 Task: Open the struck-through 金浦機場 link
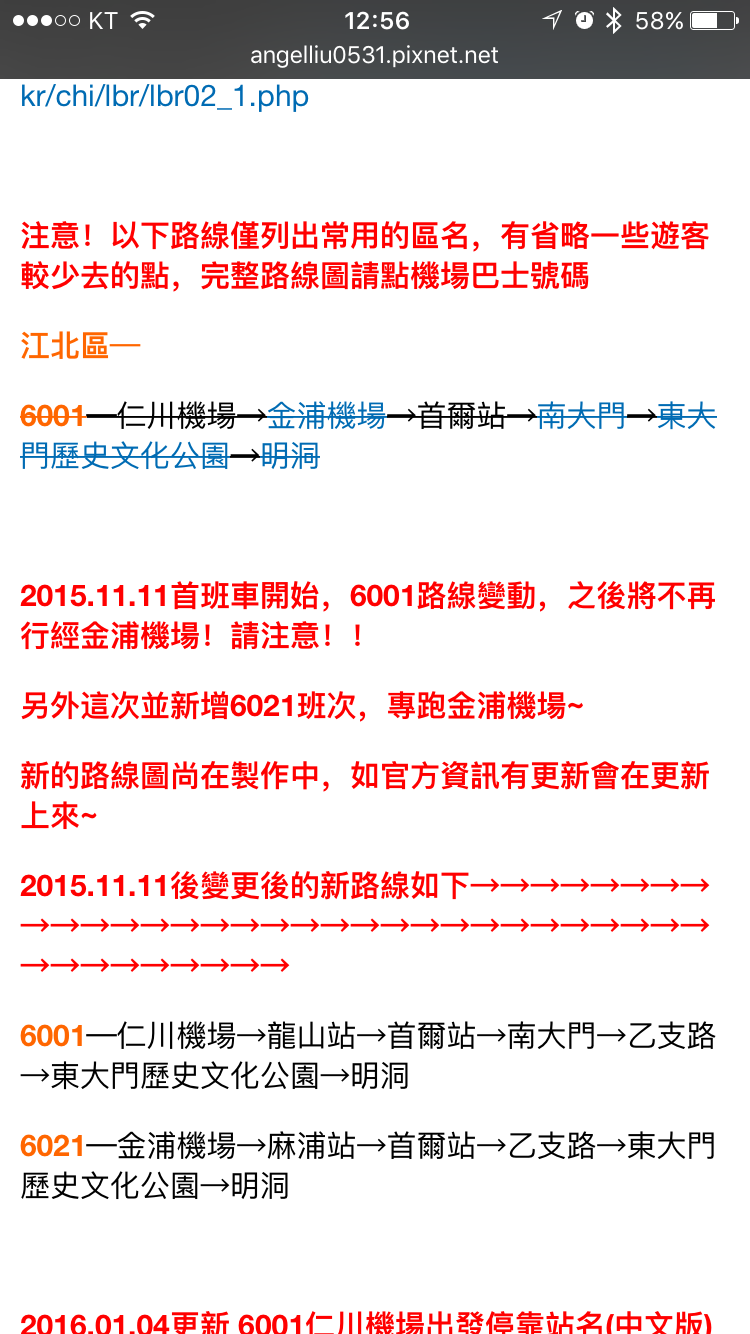pos(327,416)
